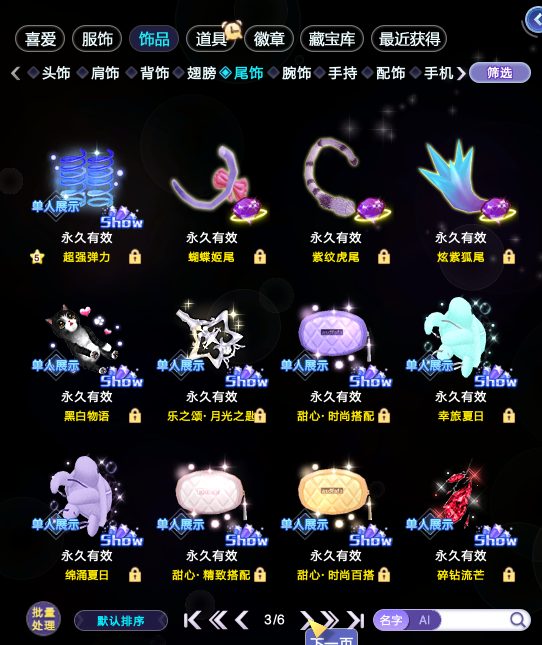Image resolution: width=542 pixels, height=645 pixels.
Task: Open the 藏宝库 tab
Action: click(332, 39)
